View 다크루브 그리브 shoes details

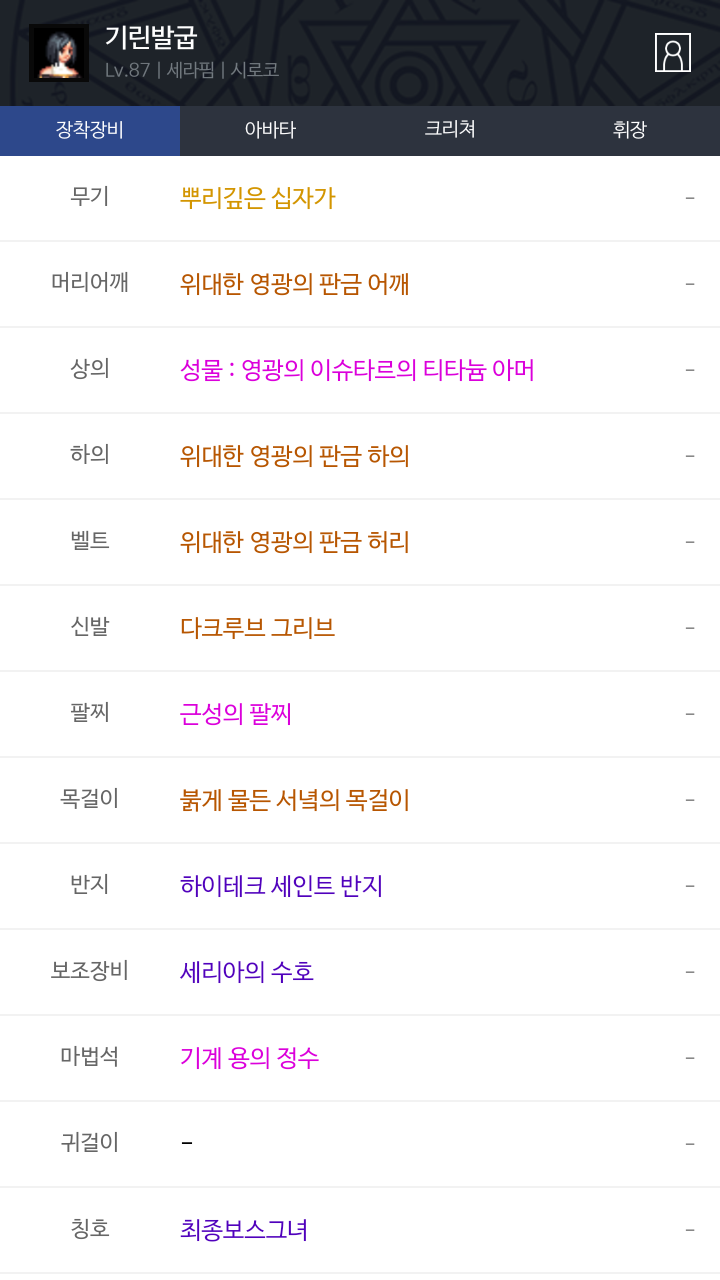click(x=258, y=628)
